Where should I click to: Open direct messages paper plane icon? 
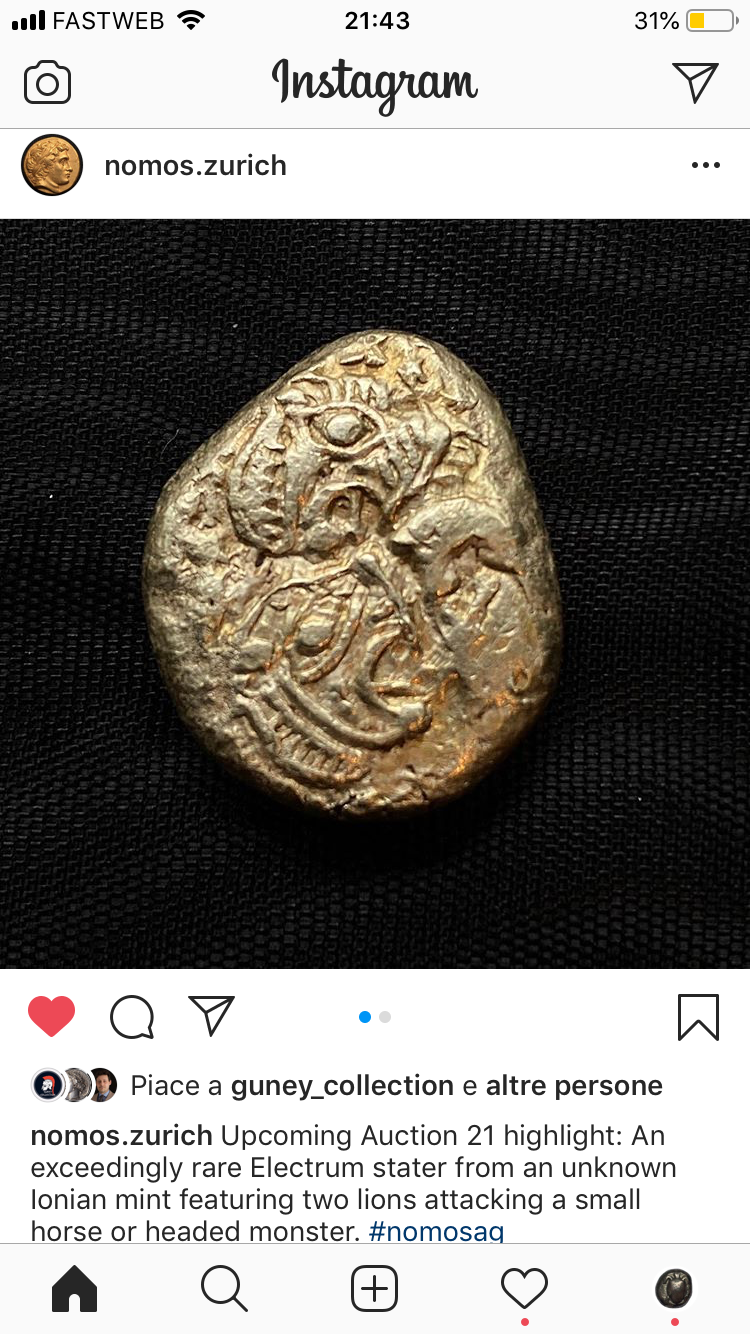[x=695, y=82]
